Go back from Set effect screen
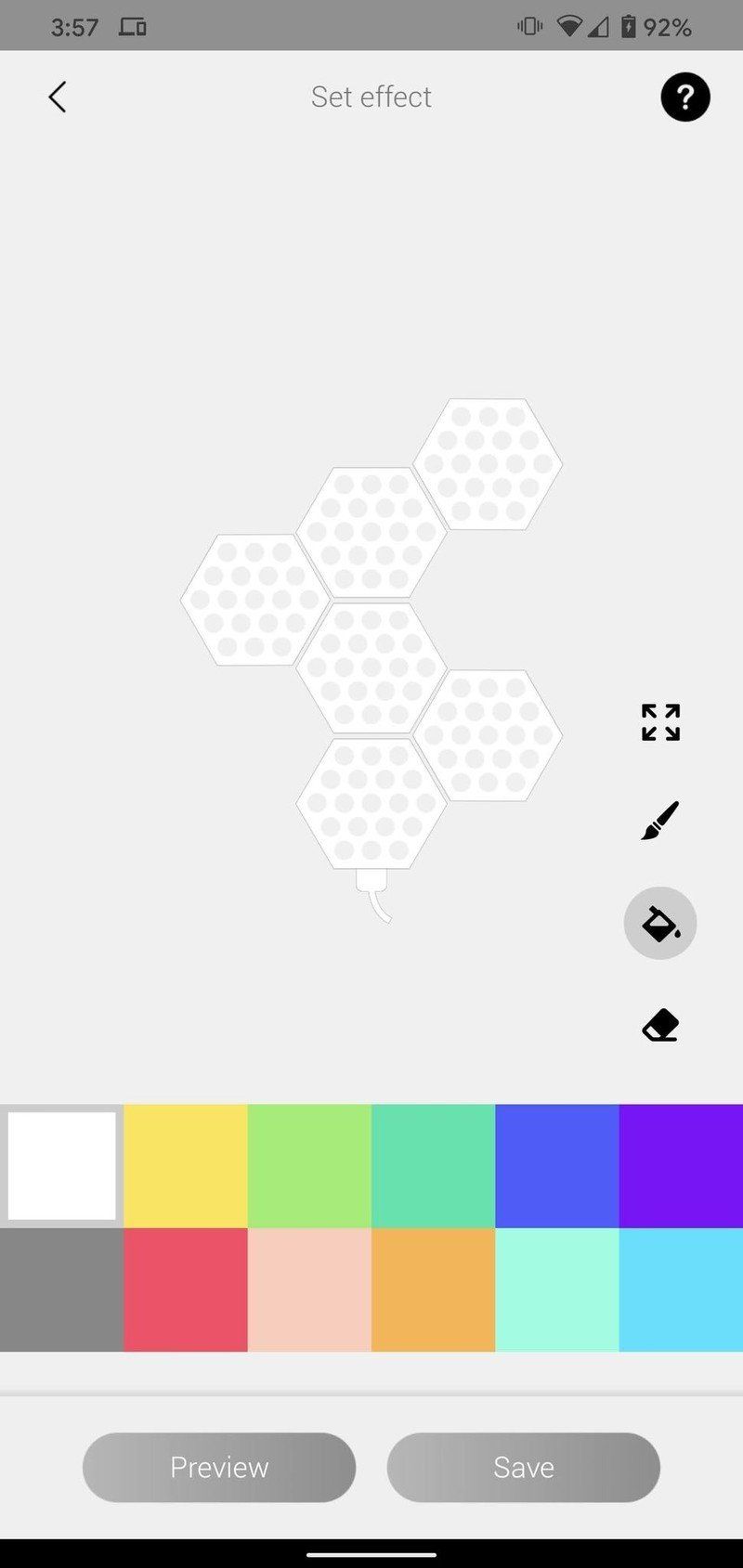743x1568 pixels. click(58, 97)
